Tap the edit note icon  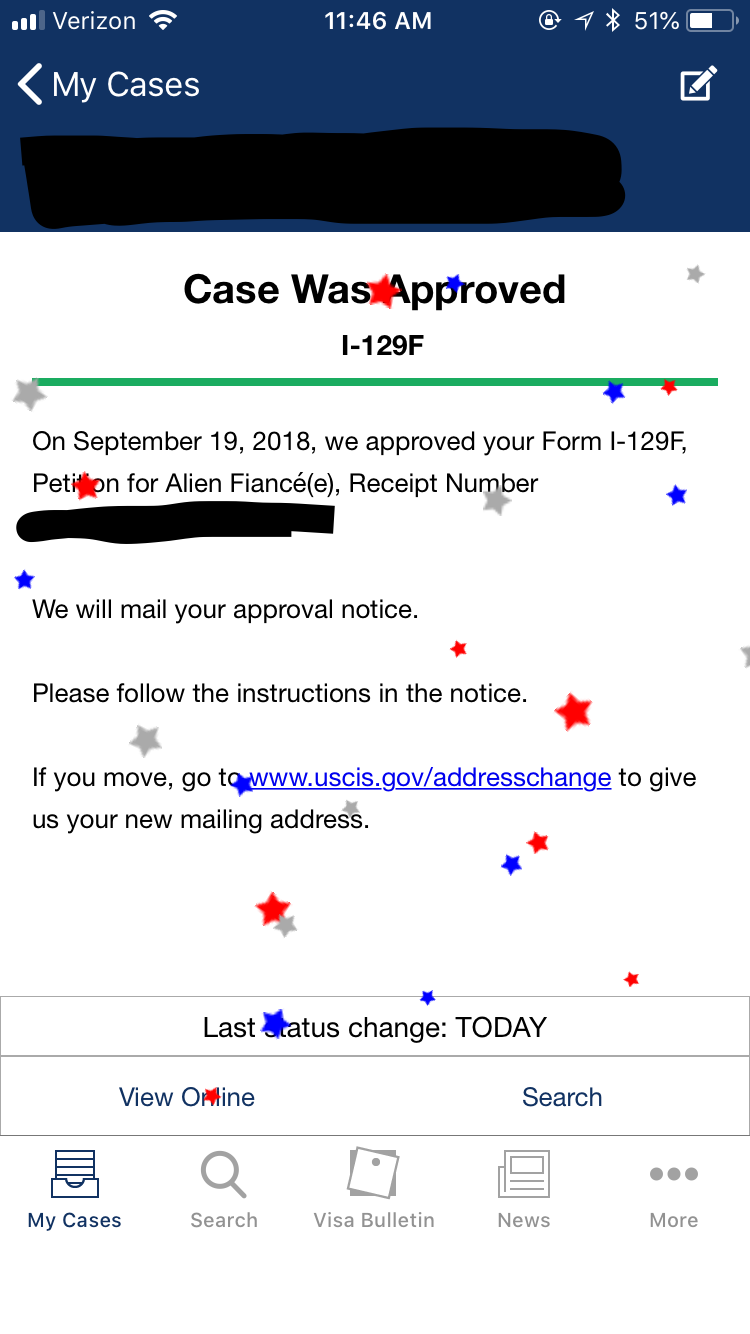click(x=698, y=84)
